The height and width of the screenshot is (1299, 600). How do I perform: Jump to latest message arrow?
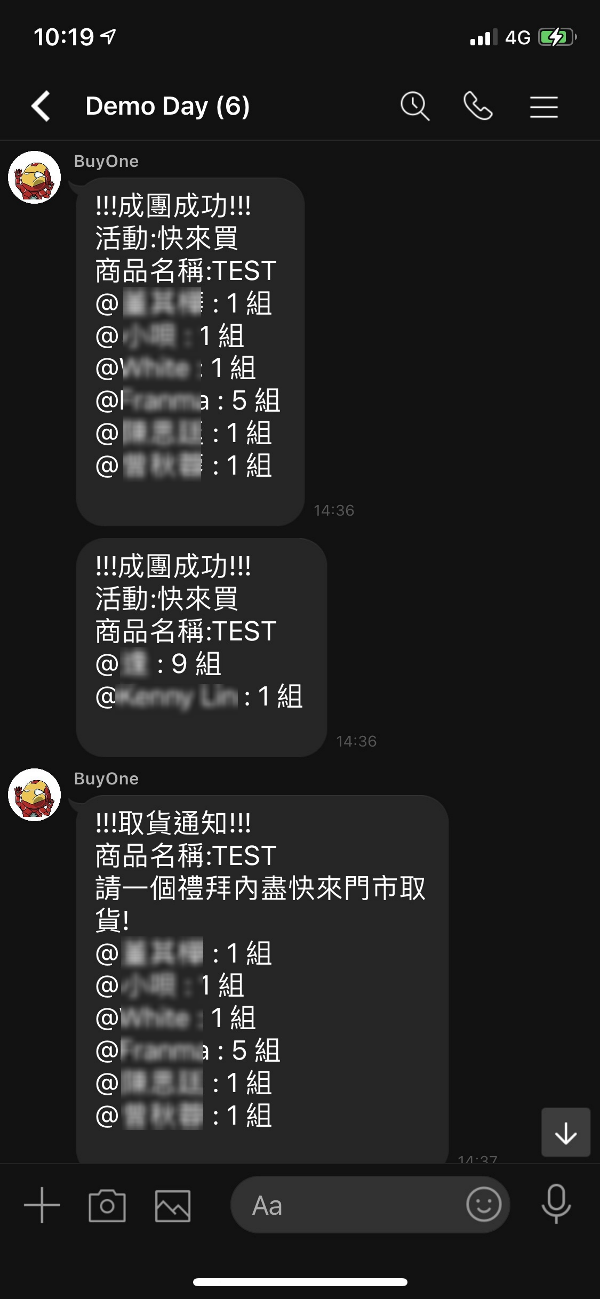tap(566, 1132)
